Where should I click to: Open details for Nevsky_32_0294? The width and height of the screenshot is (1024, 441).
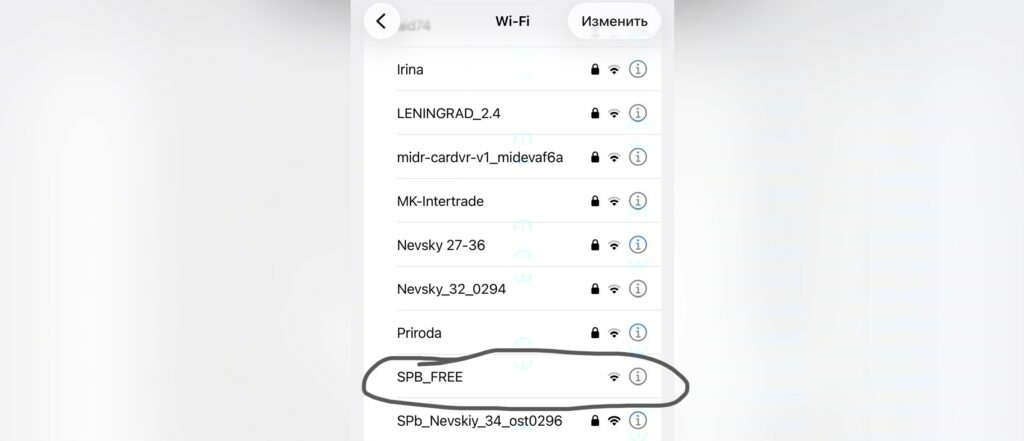tap(638, 289)
